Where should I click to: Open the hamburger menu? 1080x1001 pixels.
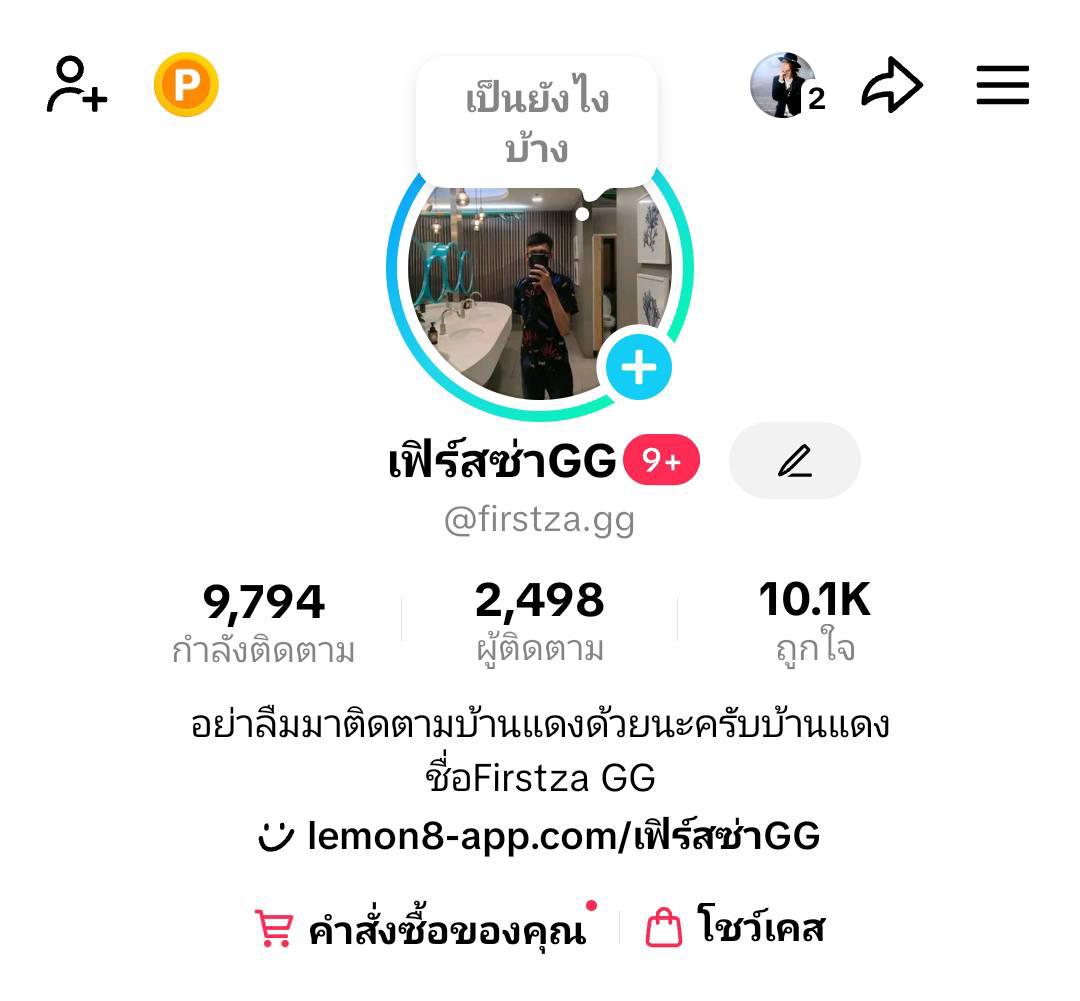coord(1002,85)
